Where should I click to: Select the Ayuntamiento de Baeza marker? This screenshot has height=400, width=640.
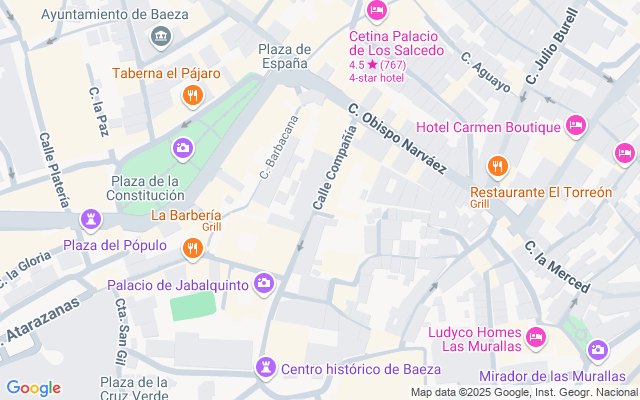[x=160, y=38]
